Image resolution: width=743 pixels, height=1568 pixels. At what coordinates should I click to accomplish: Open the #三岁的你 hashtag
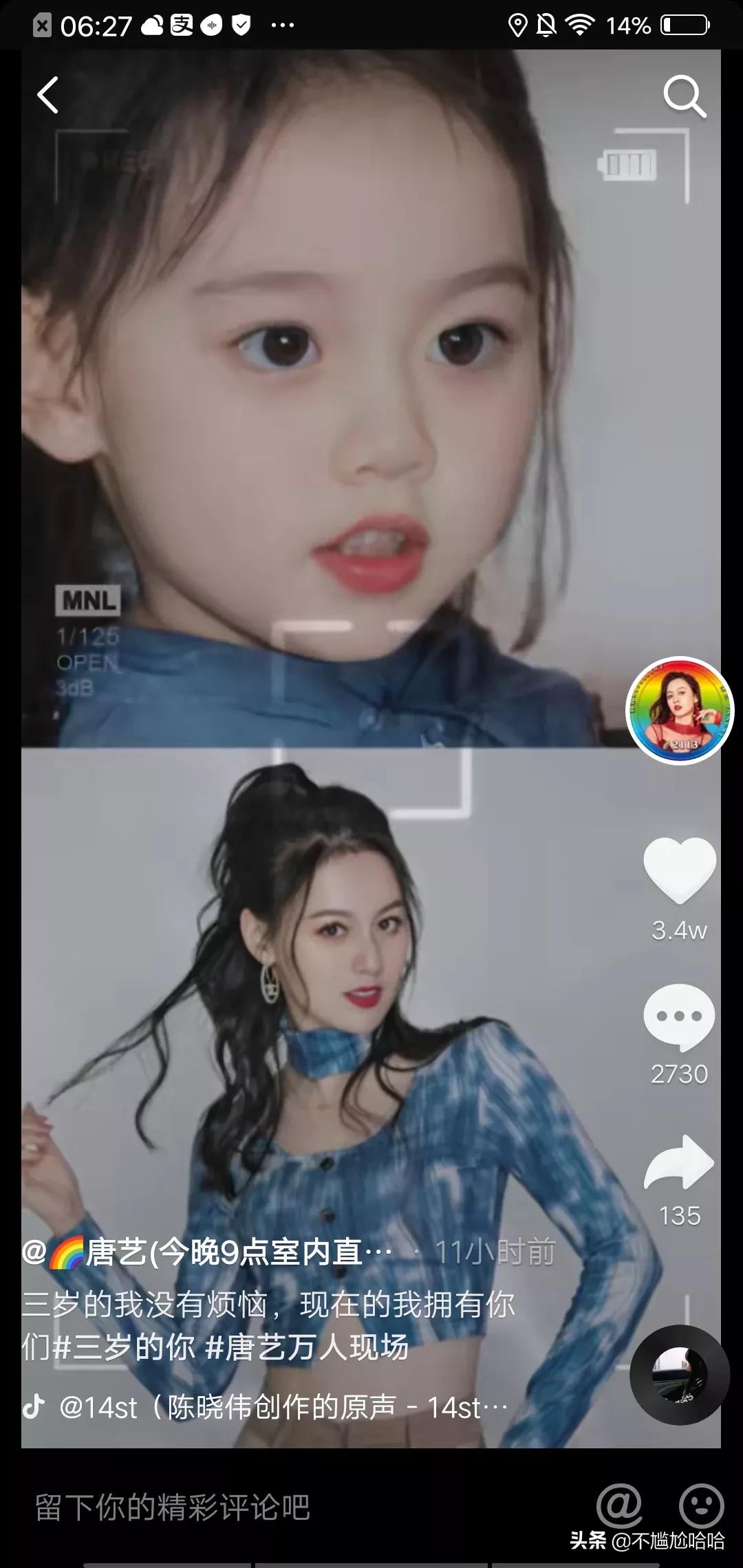click(124, 1347)
